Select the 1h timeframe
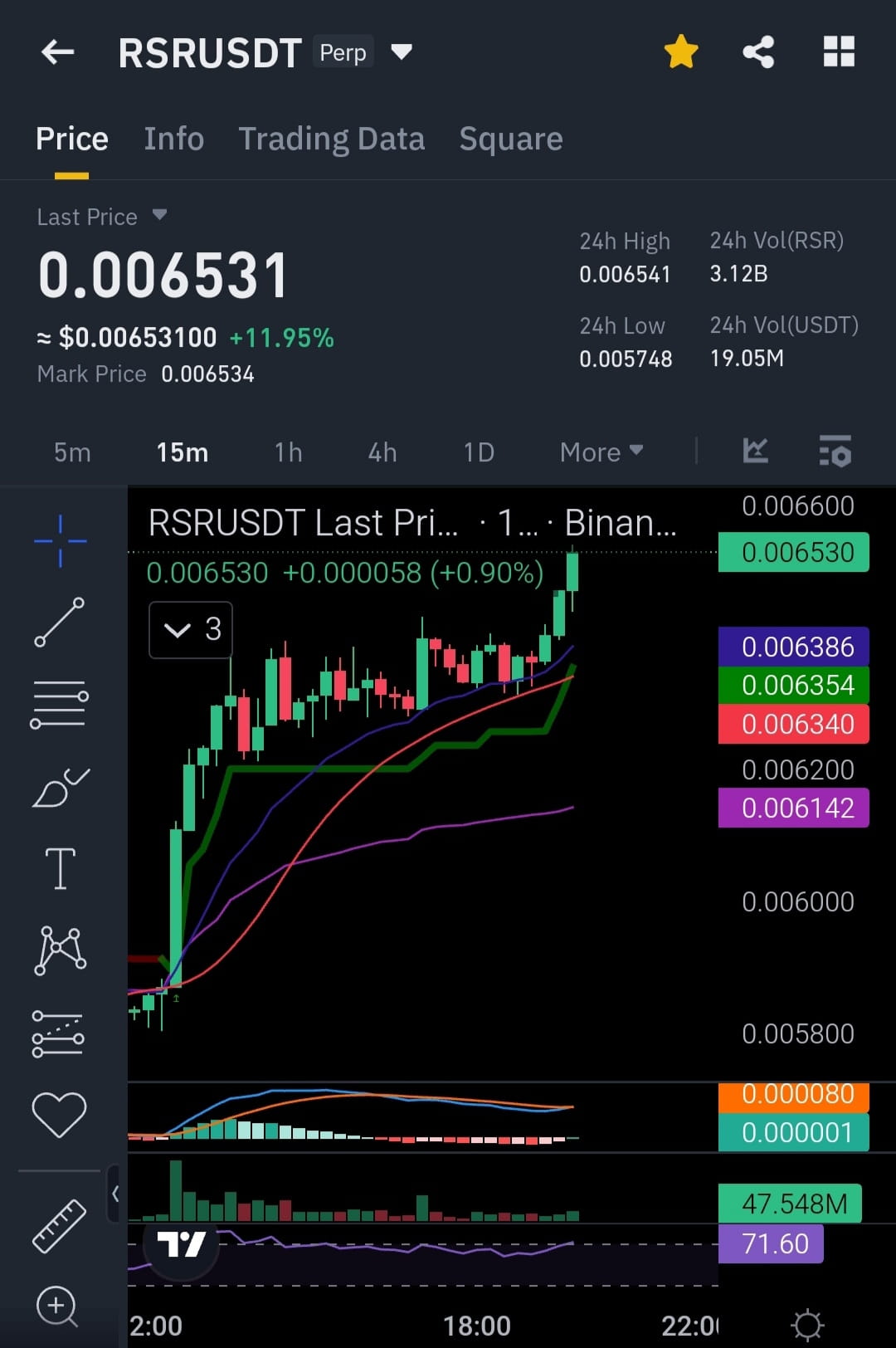 (287, 452)
